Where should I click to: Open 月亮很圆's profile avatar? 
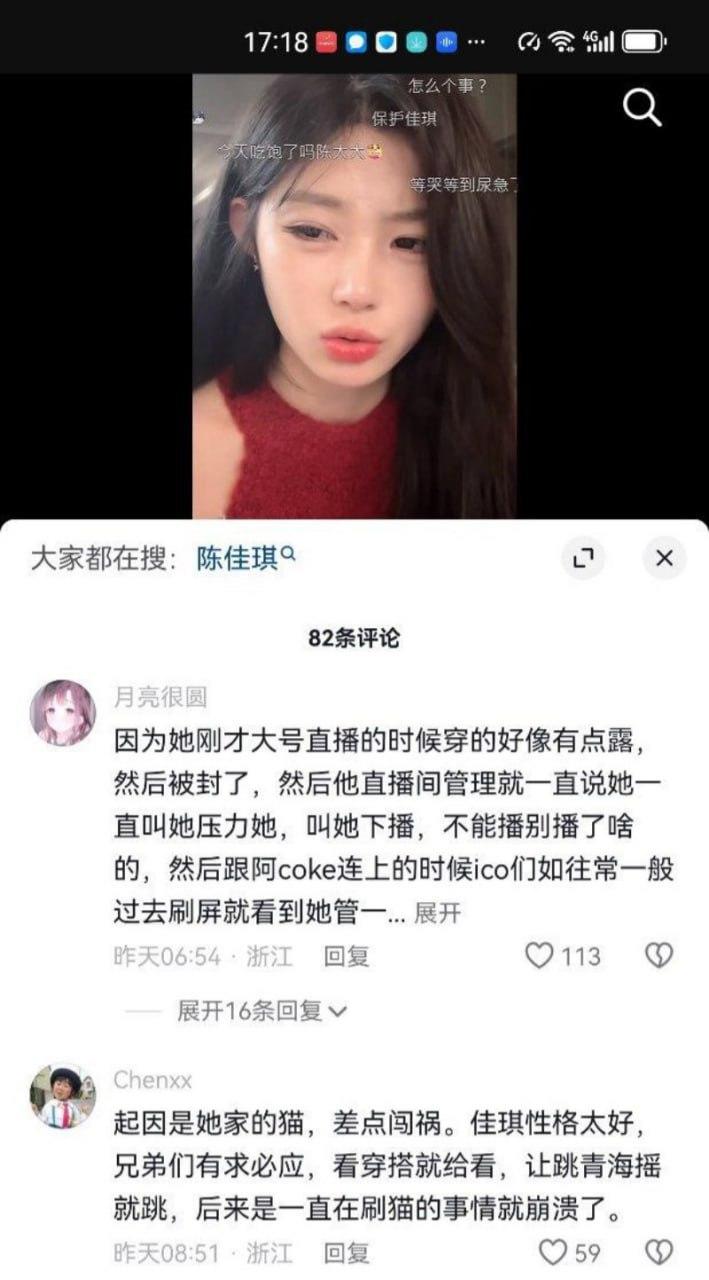pyautogui.click(x=64, y=713)
